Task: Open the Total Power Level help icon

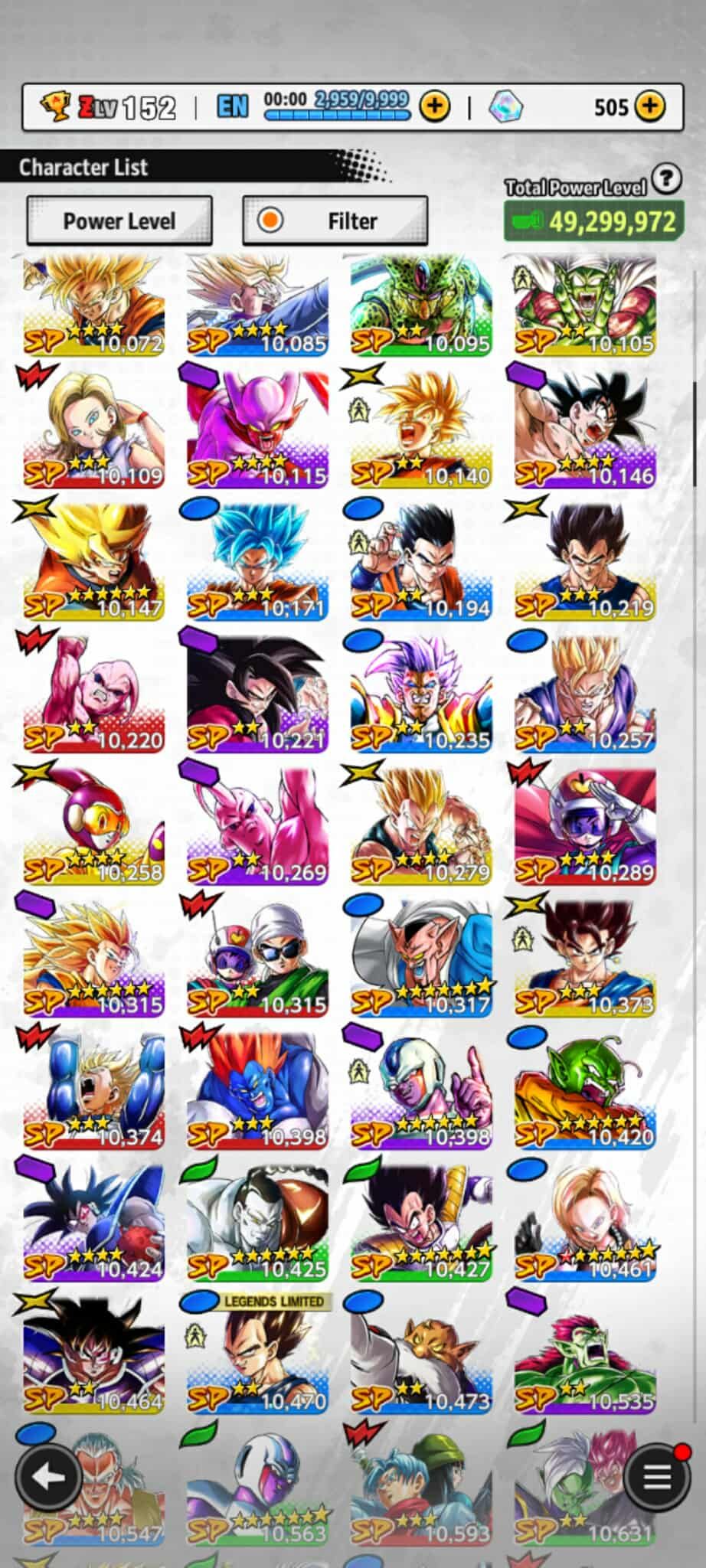Action: click(667, 179)
